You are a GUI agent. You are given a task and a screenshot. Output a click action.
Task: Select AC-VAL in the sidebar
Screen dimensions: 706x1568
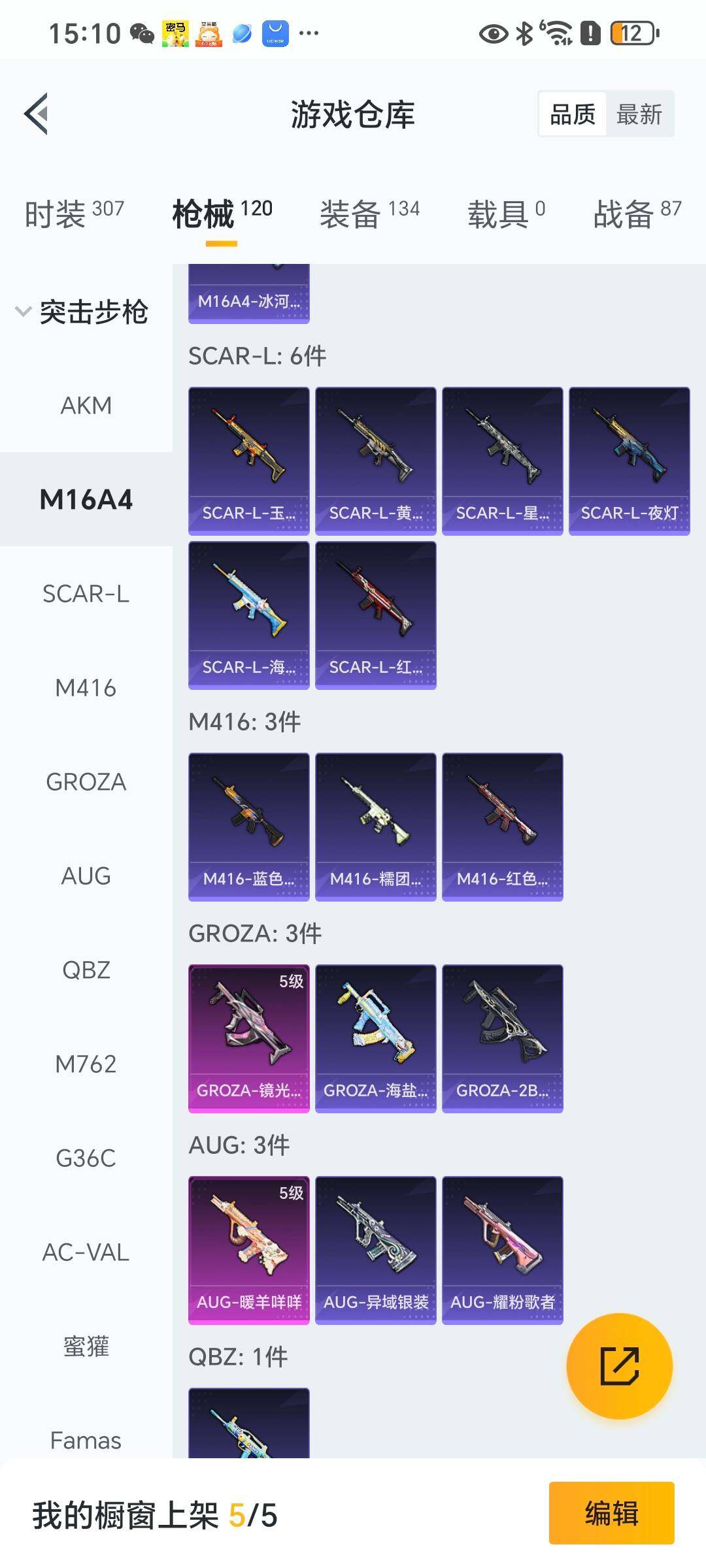86,1252
